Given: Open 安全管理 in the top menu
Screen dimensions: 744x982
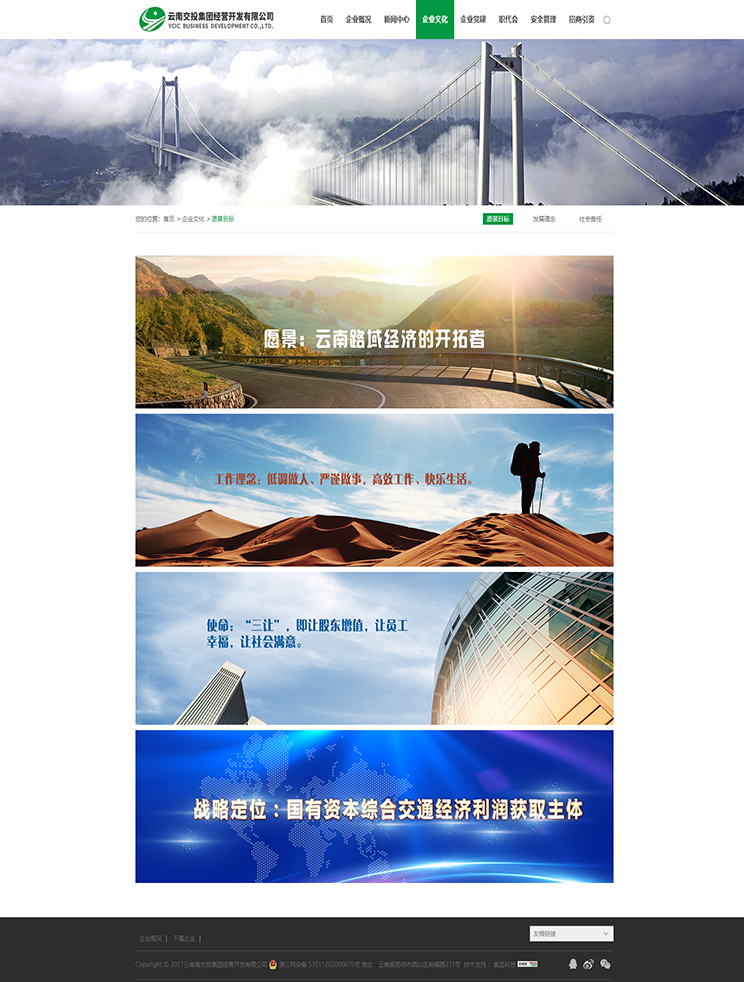Looking at the screenshot, I should coord(543,19).
